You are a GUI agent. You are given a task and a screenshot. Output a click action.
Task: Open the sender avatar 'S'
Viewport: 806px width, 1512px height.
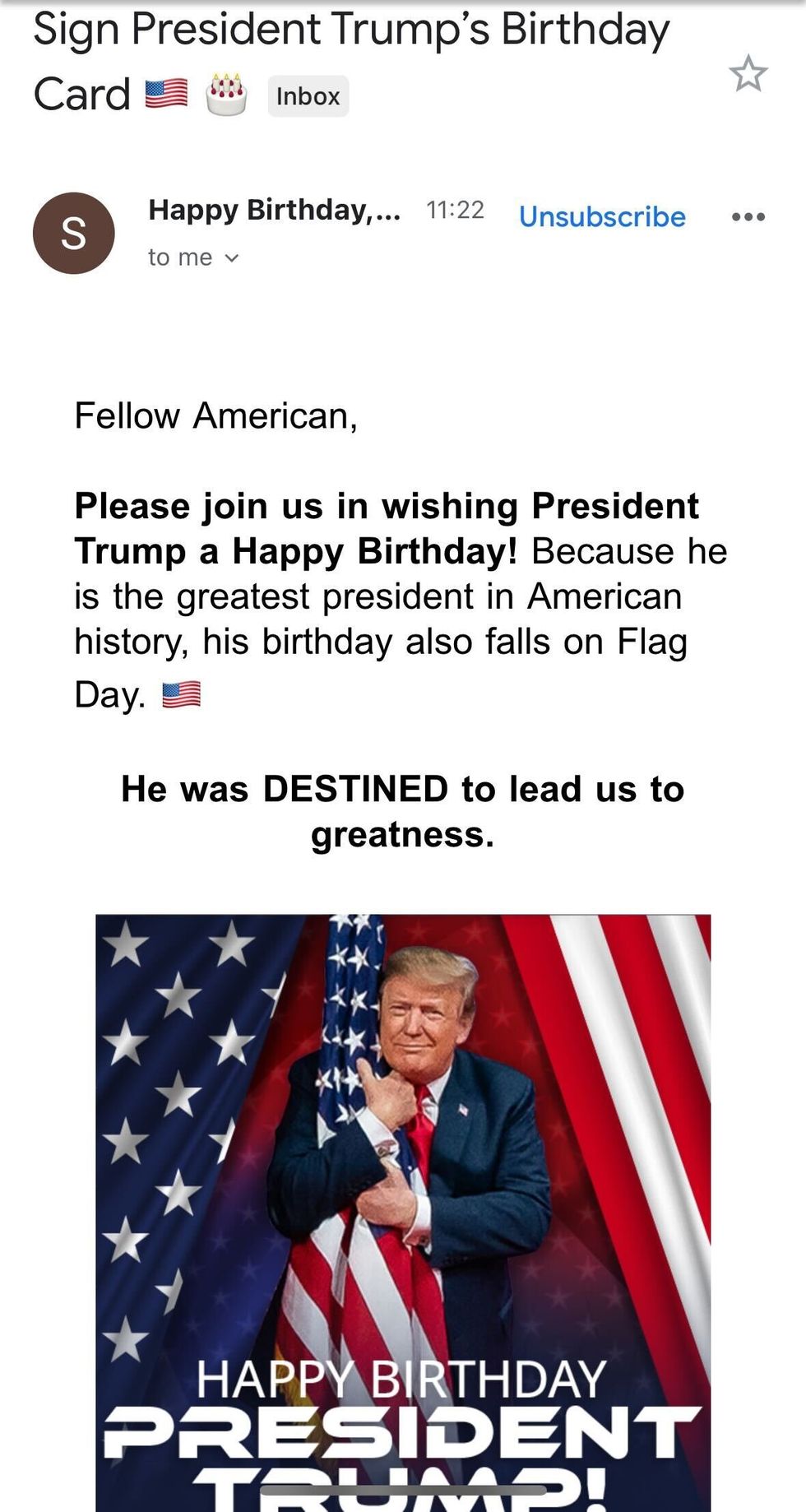[73, 233]
